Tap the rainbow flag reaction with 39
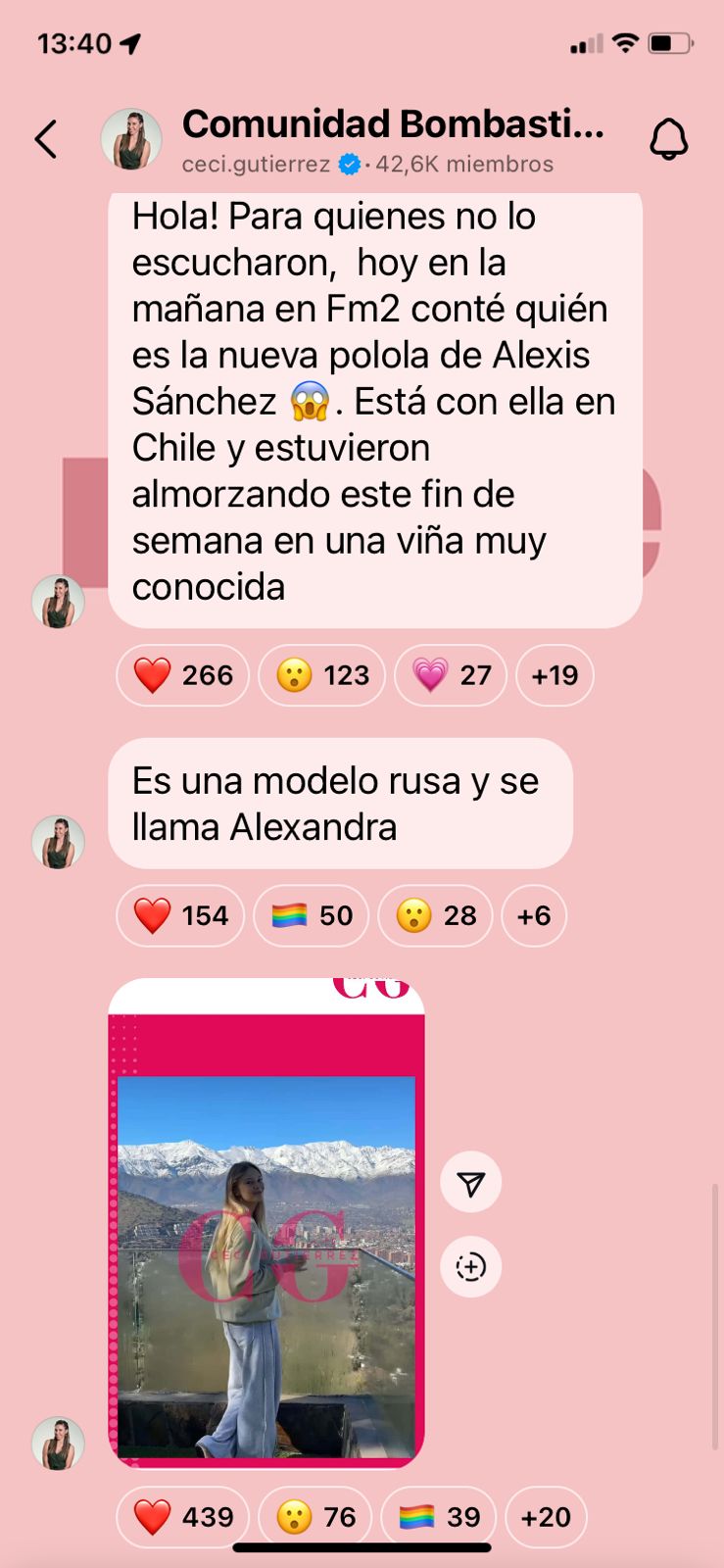724x1568 pixels. pos(439,1517)
